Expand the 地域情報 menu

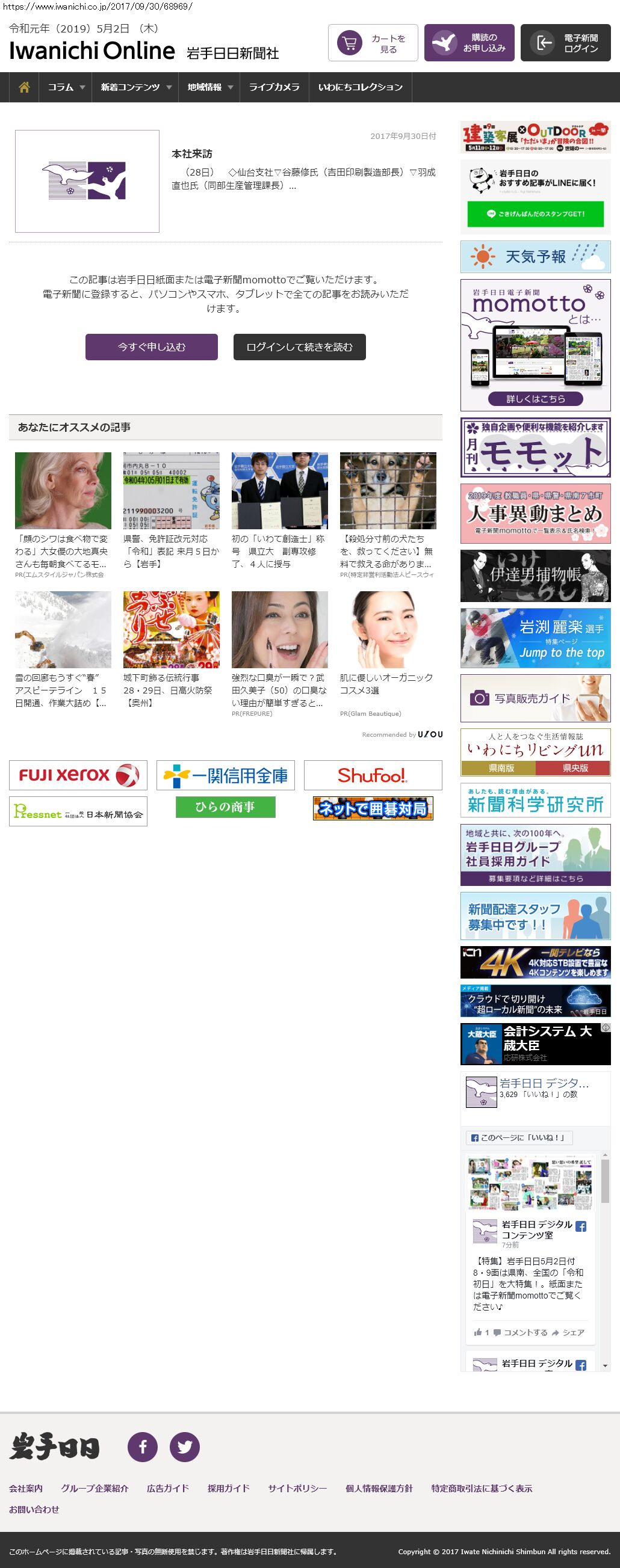click(x=209, y=87)
